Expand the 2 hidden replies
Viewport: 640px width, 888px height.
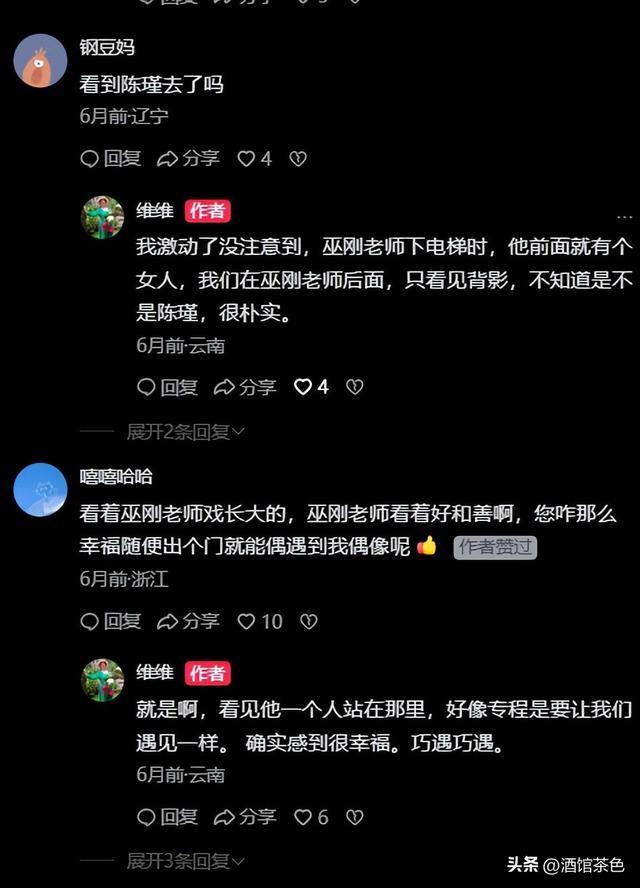185,432
